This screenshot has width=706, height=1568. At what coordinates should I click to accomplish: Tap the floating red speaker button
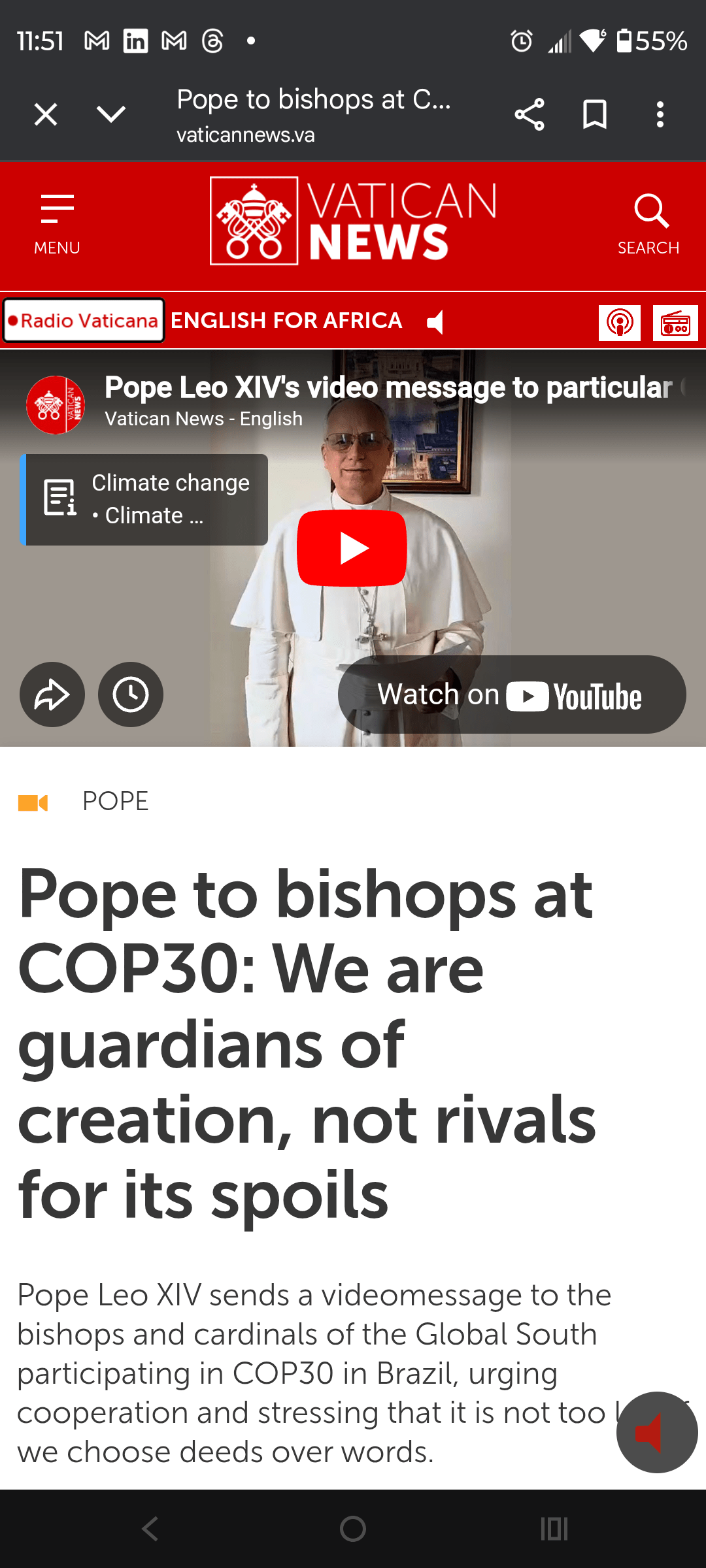pyautogui.click(x=656, y=1432)
